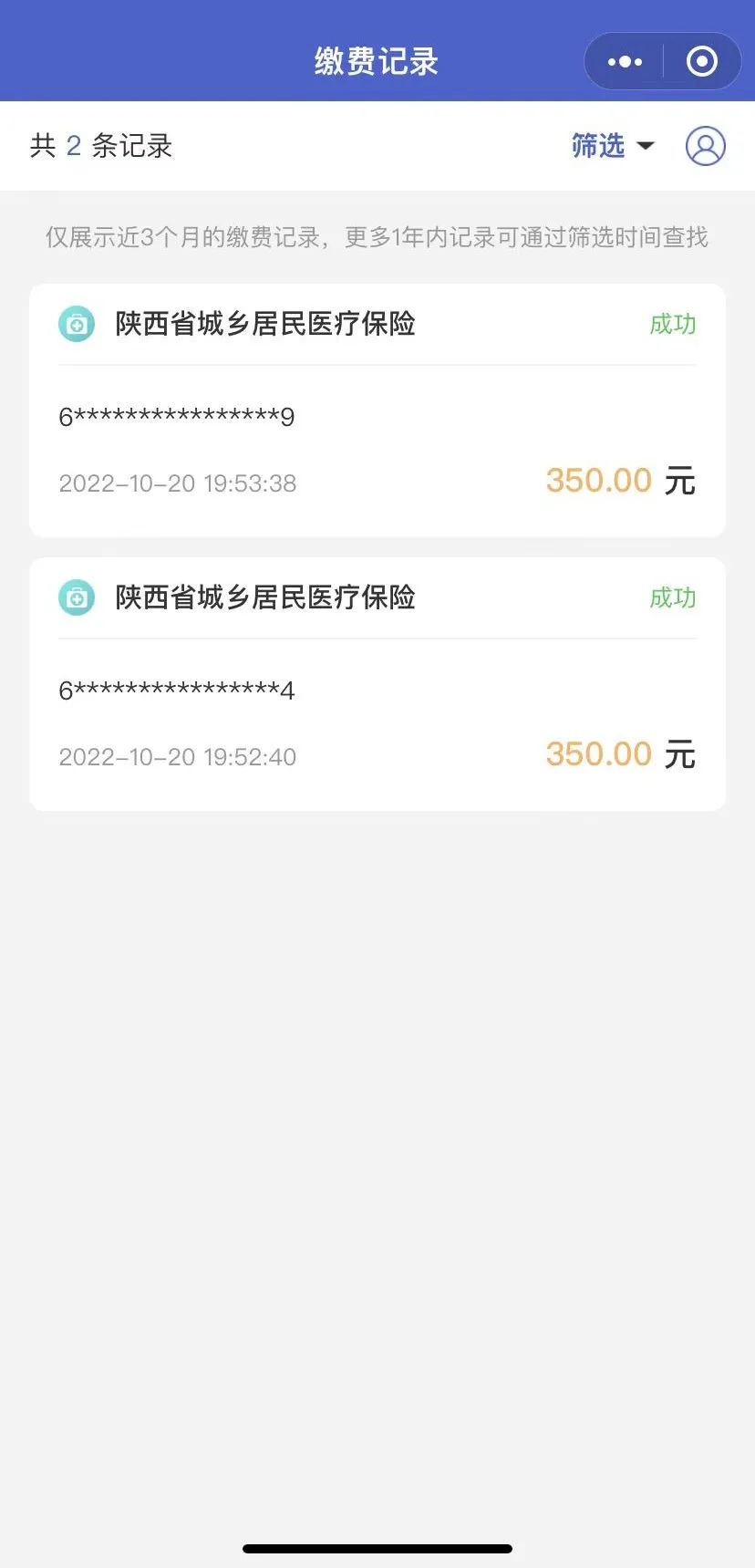Click the medical kit icon on the first record
Image resolution: width=755 pixels, height=1568 pixels.
pyautogui.click(x=77, y=324)
